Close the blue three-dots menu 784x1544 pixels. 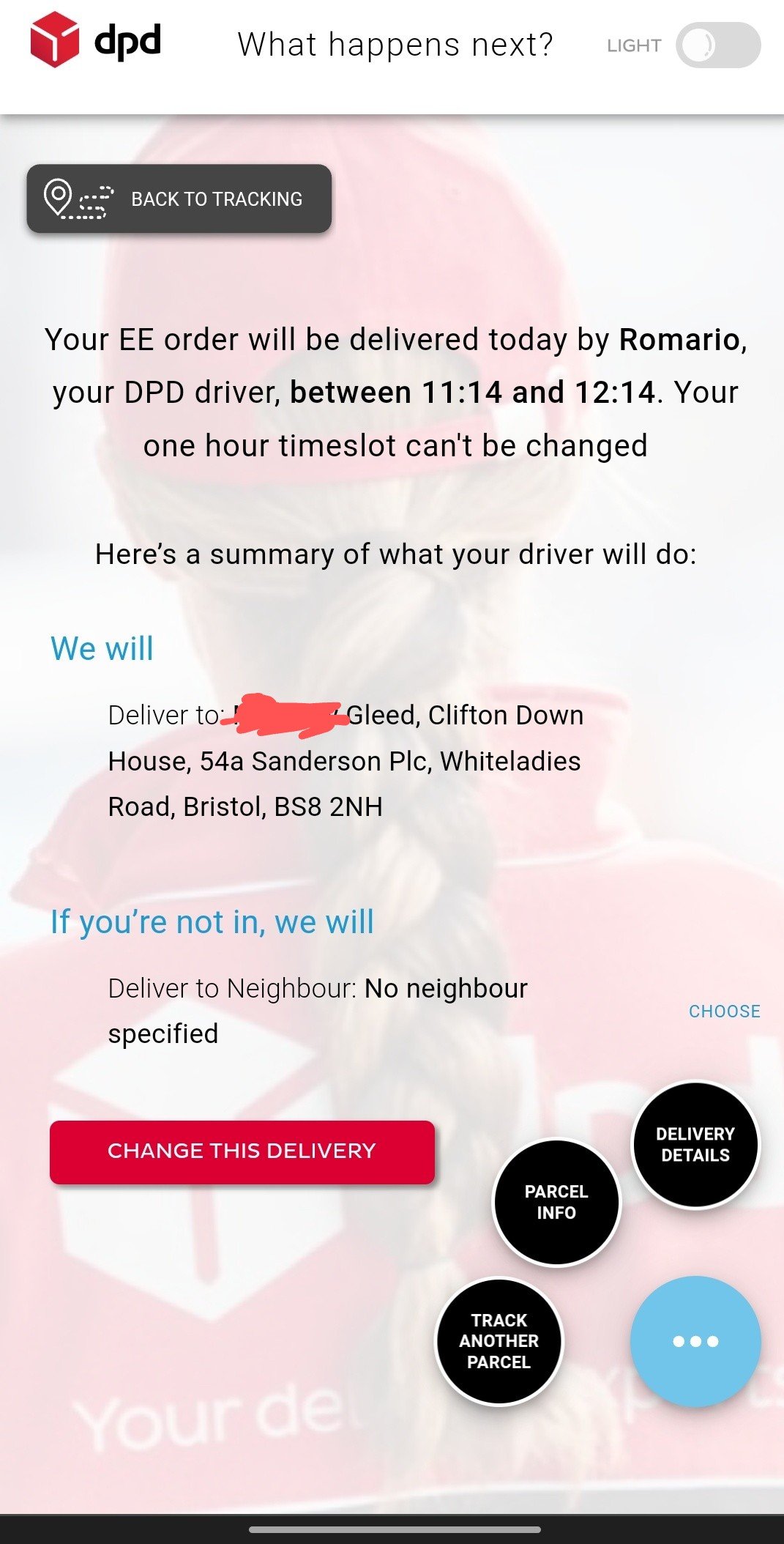(695, 1340)
